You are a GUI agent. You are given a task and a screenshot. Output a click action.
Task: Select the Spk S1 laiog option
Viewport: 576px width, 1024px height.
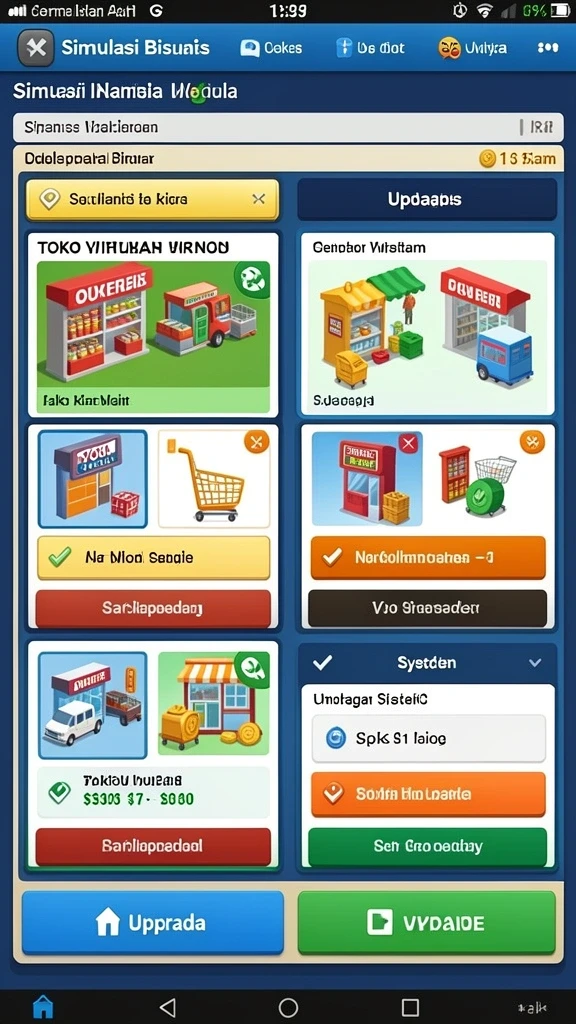[428, 739]
